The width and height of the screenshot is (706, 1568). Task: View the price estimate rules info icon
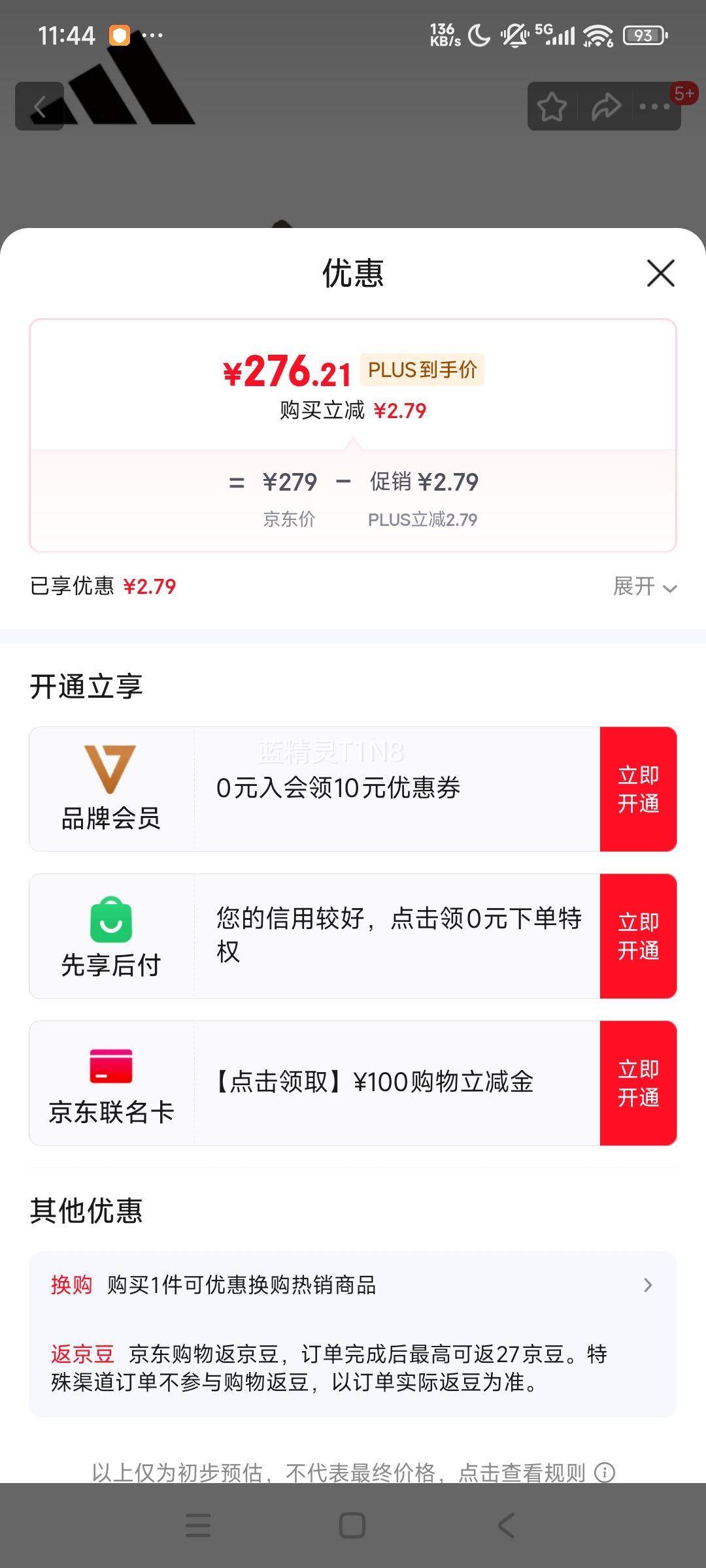[605, 1473]
